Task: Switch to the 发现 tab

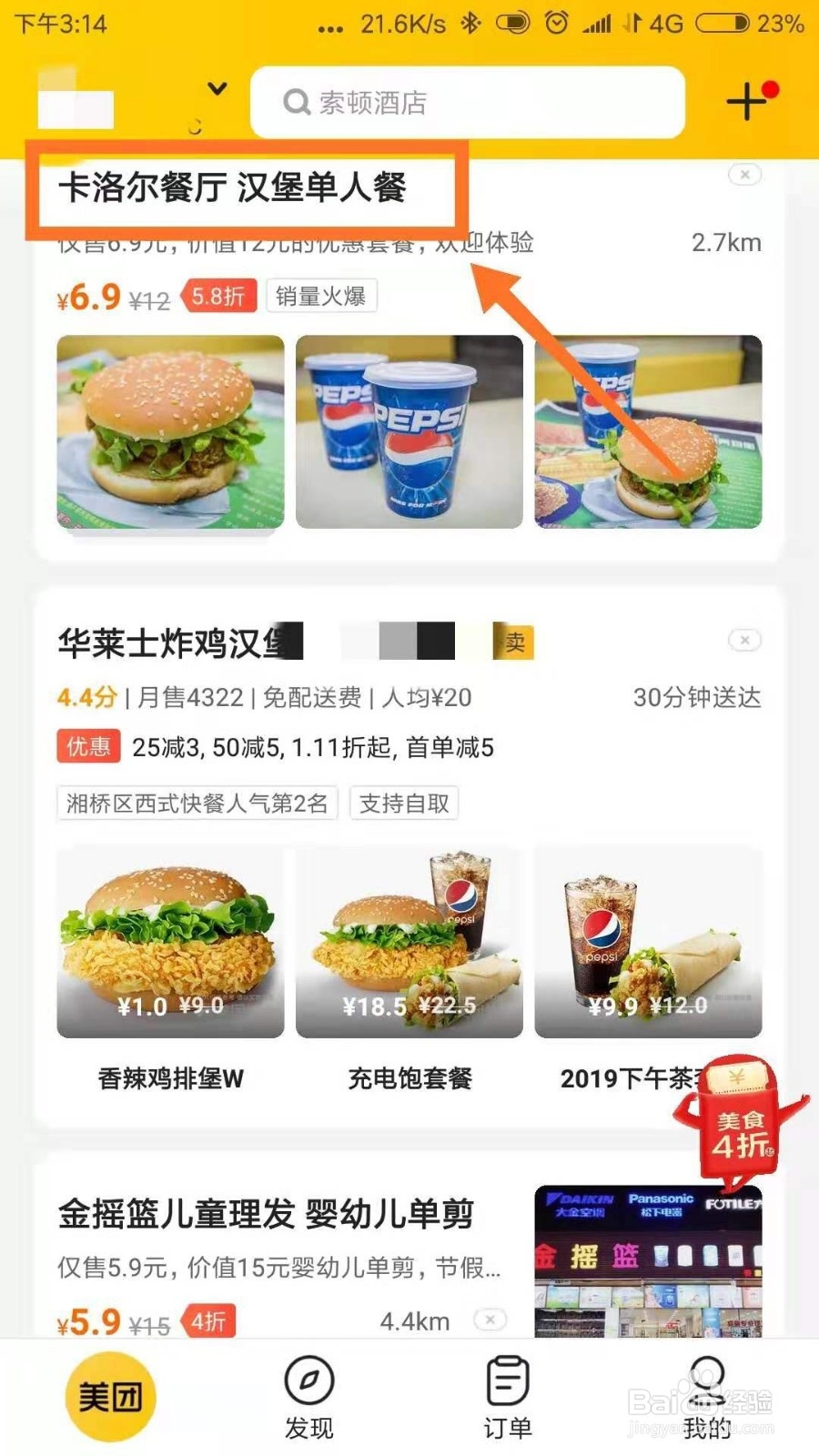Action: click(309, 1397)
